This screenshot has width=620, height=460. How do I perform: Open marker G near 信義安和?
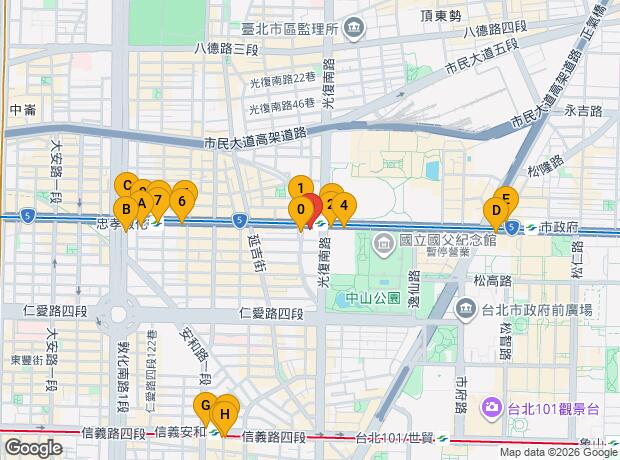206,405
